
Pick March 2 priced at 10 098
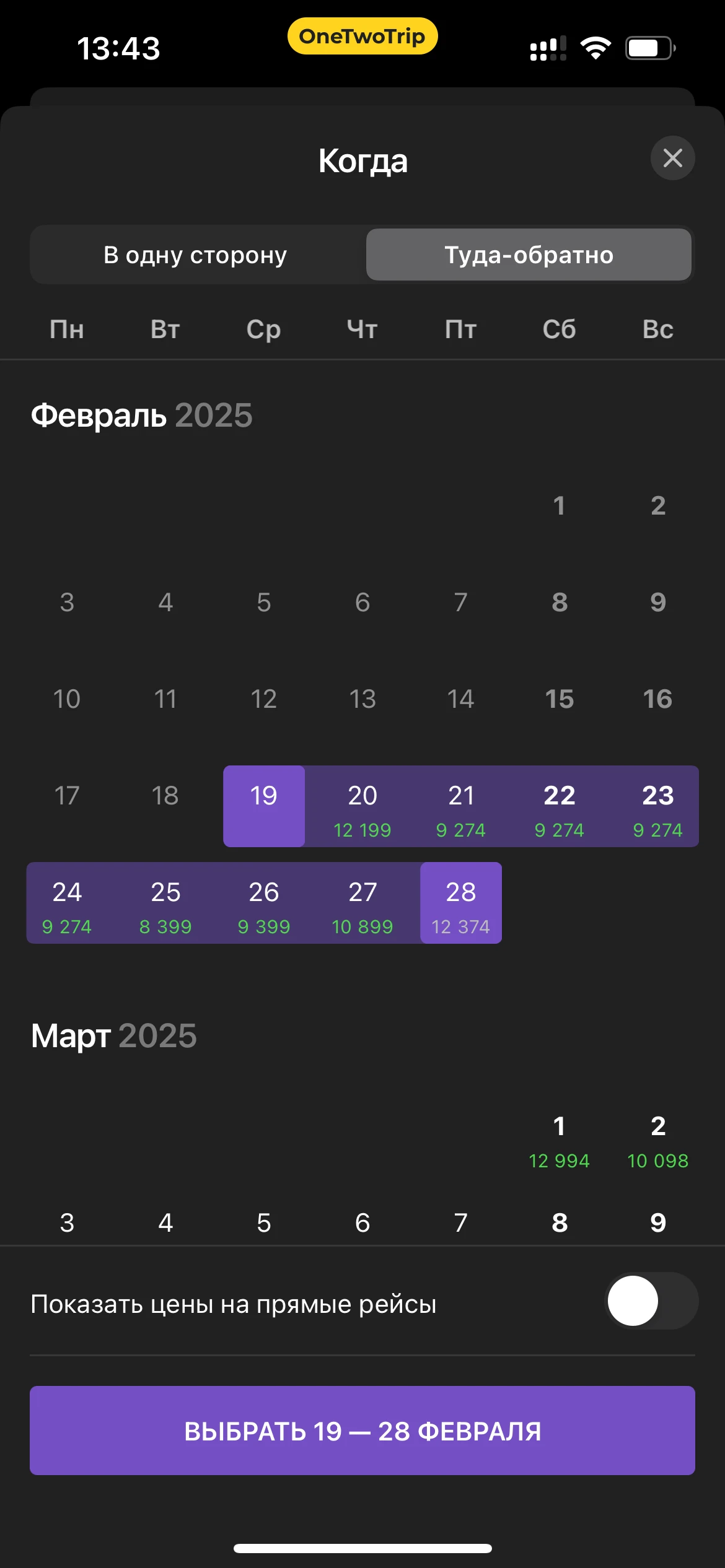[657, 1139]
